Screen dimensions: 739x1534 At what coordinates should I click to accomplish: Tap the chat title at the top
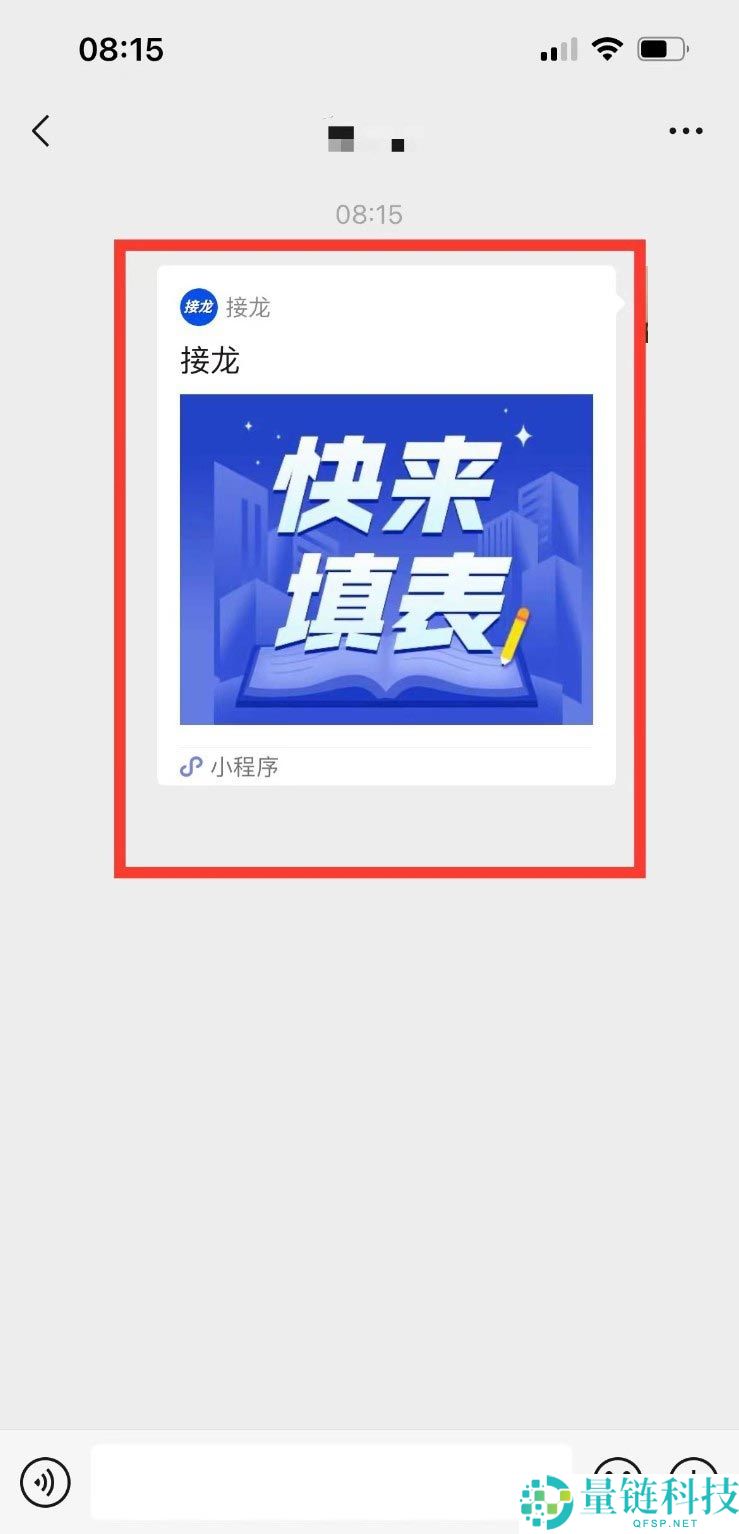(368, 142)
